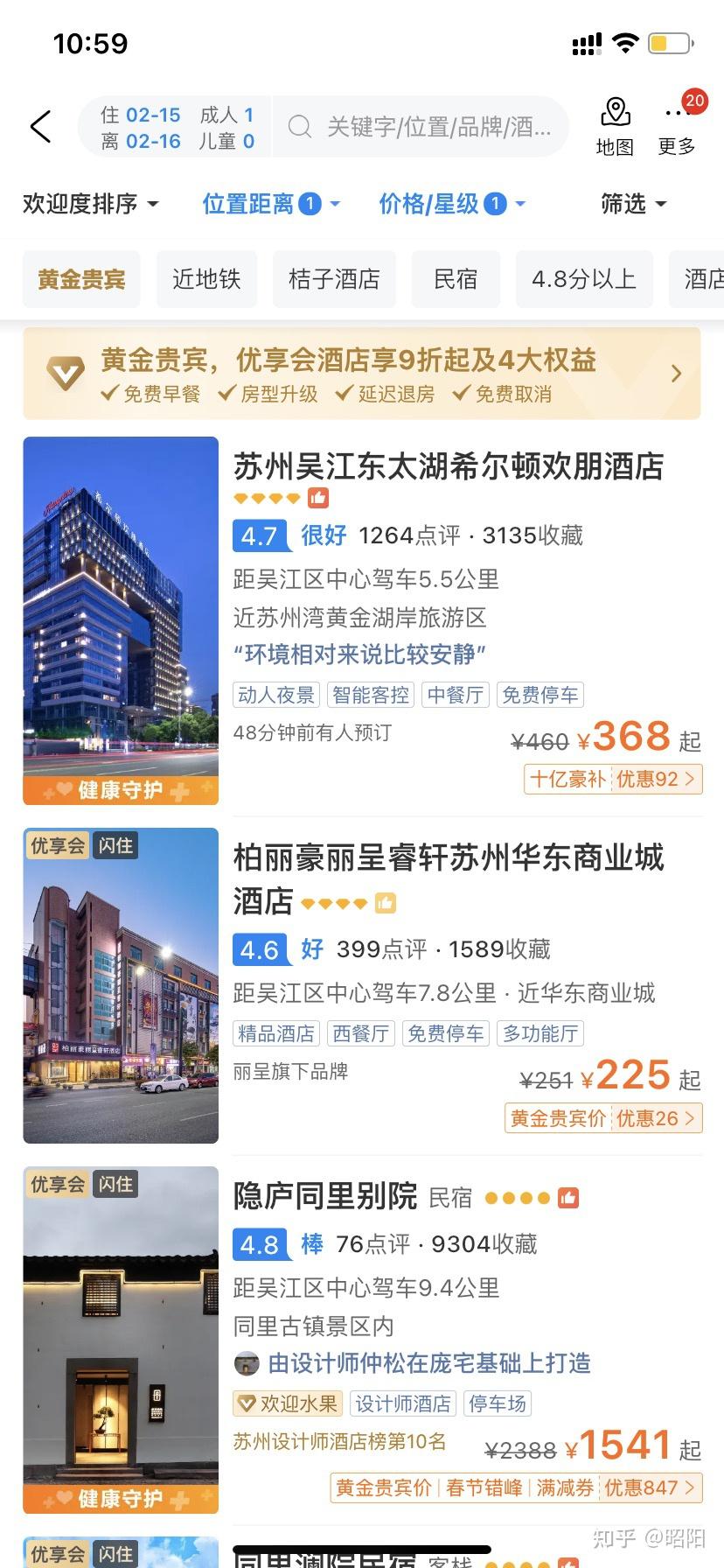
Task: Open the map view (地图)
Action: pos(615,127)
